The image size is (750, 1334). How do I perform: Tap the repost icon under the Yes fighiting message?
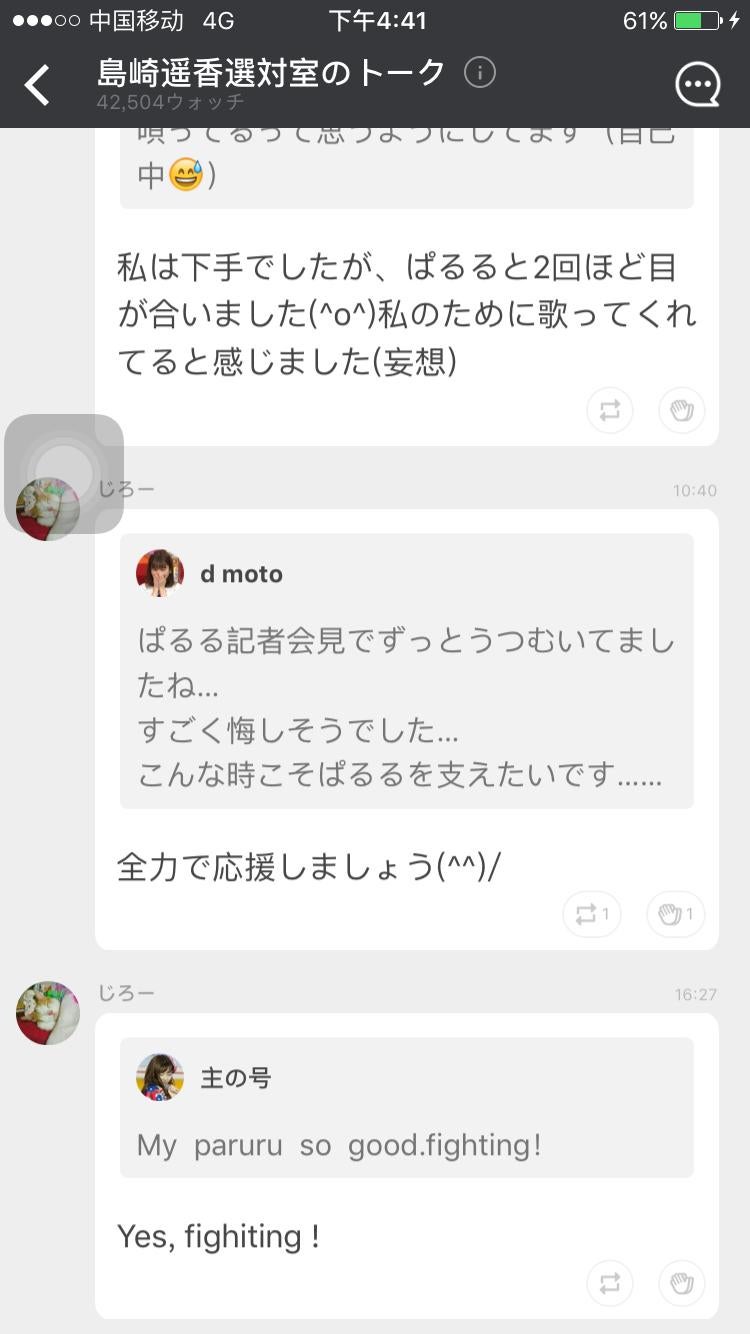point(611,1283)
